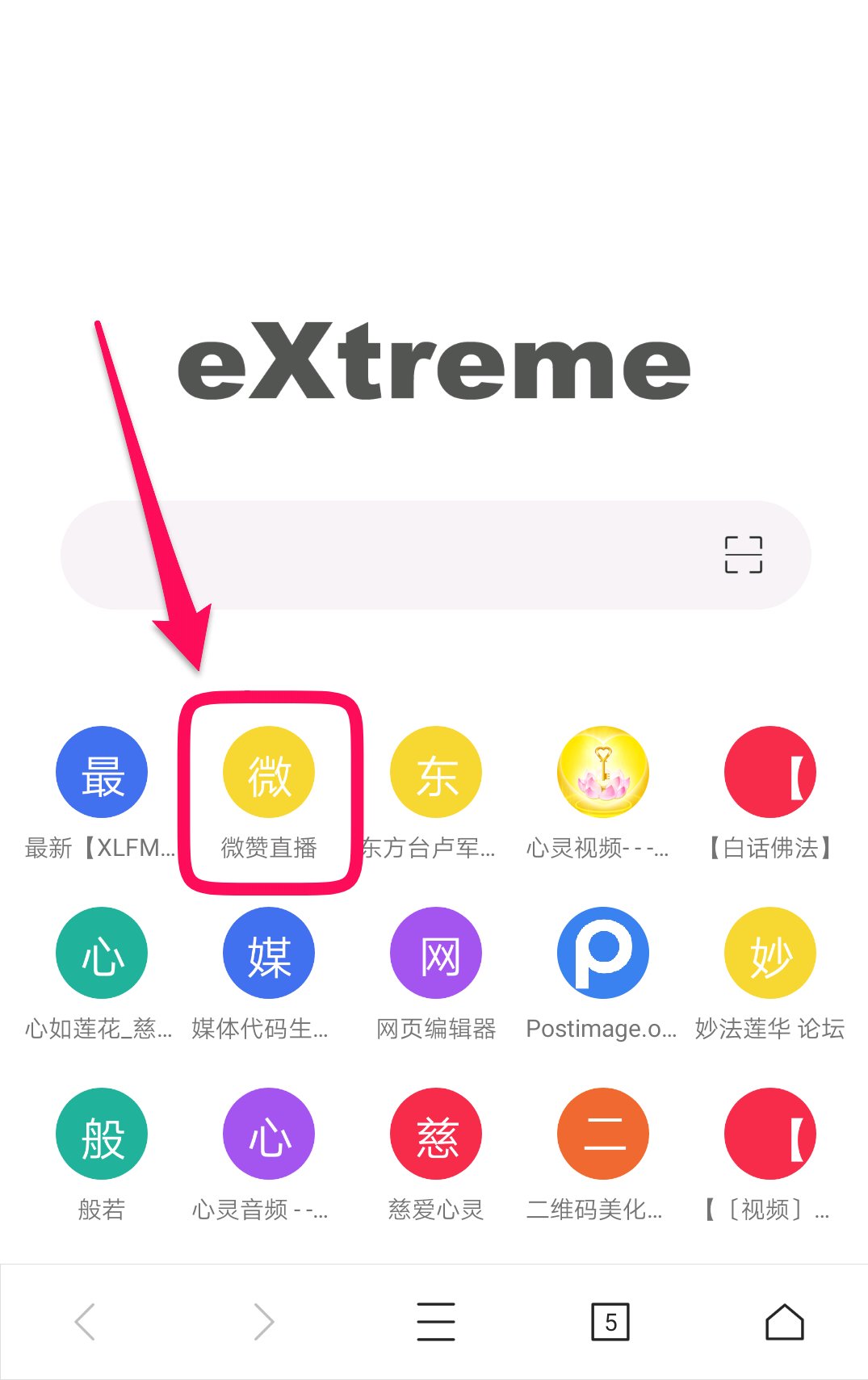Open the 心灵音频 shortcut
Image resolution: width=868 pixels, height=1380 pixels.
coord(269,1135)
